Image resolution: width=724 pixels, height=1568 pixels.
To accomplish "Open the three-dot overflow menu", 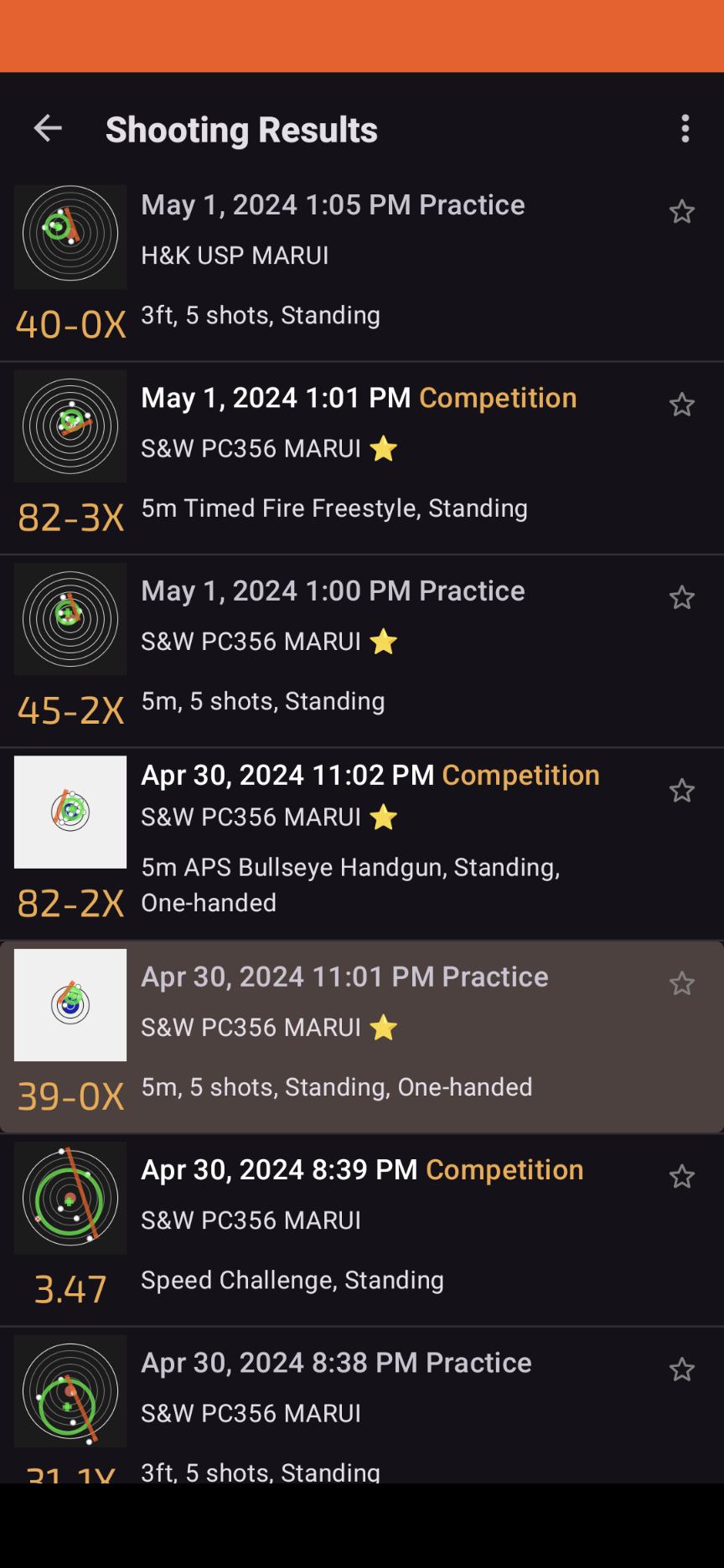I will click(685, 128).
